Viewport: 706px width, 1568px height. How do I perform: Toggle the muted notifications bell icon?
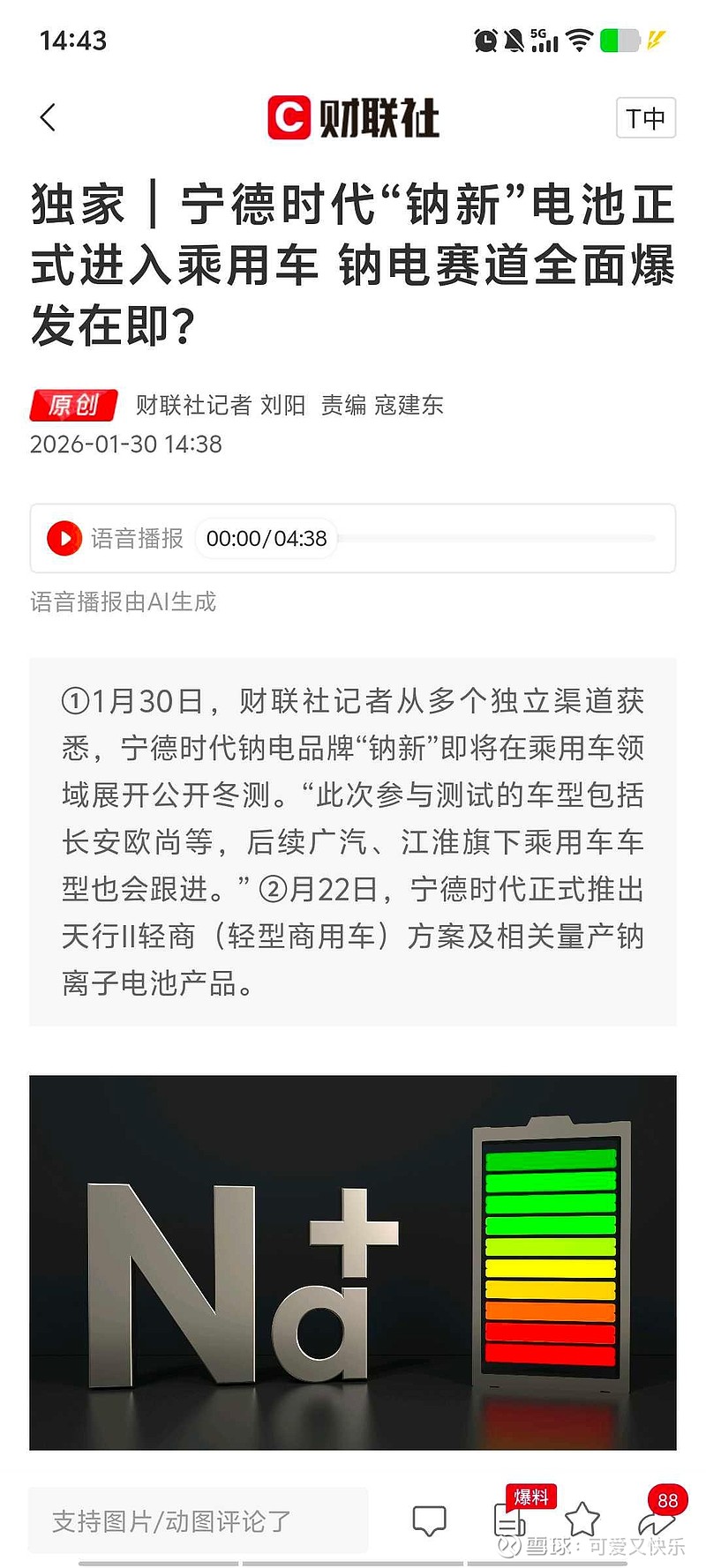pos(515,39)
